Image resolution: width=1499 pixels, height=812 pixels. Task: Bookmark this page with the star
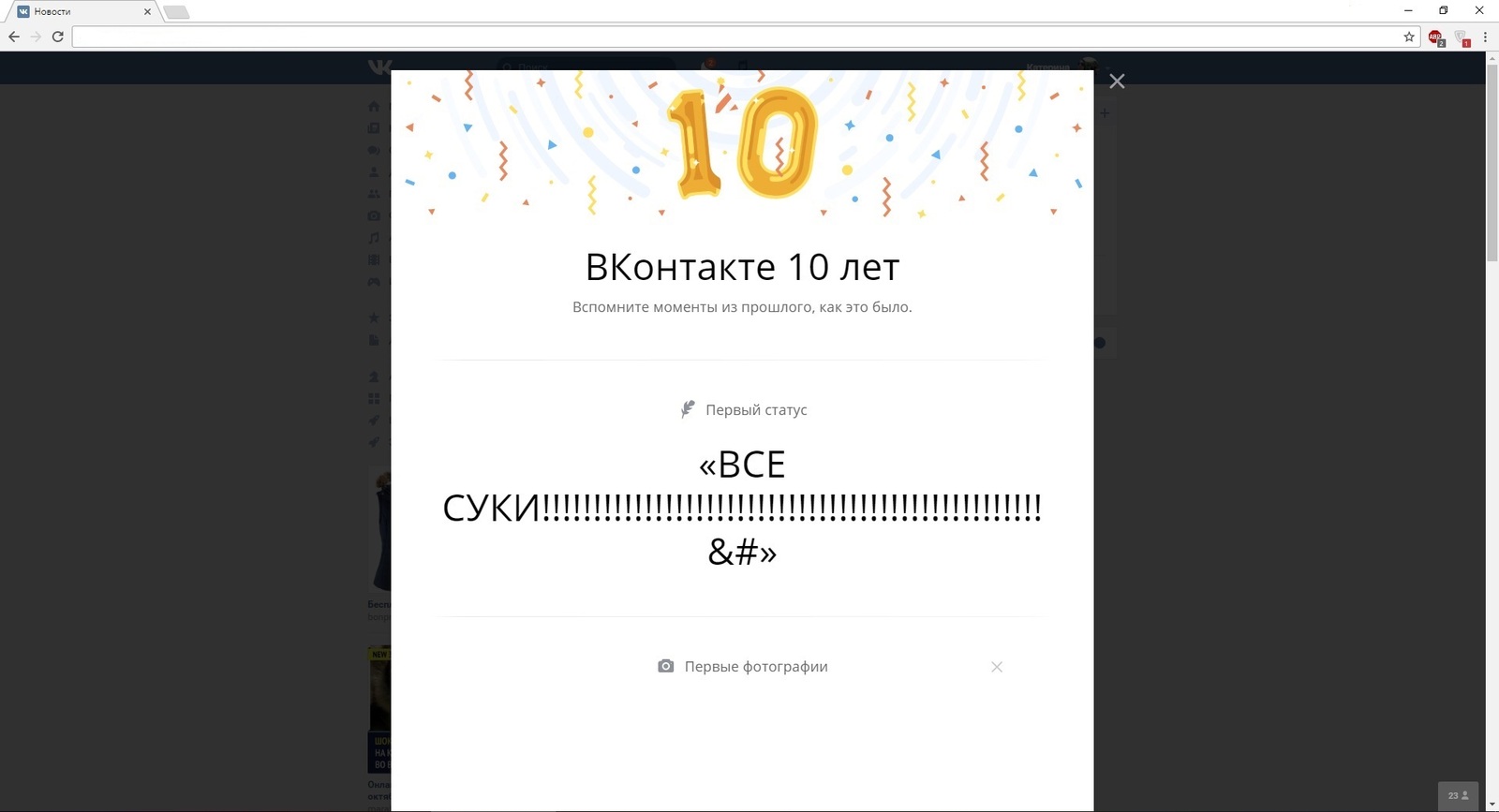(x=1409, y=37)
